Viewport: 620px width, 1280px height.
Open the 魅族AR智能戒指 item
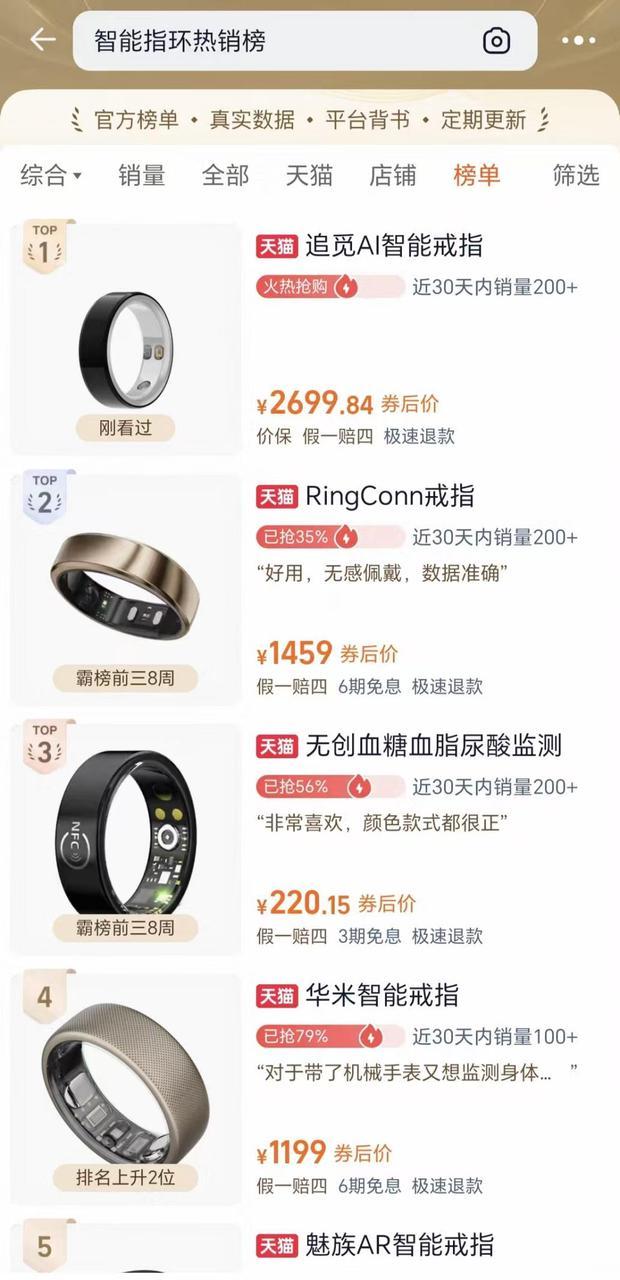tap(399, 1246)
